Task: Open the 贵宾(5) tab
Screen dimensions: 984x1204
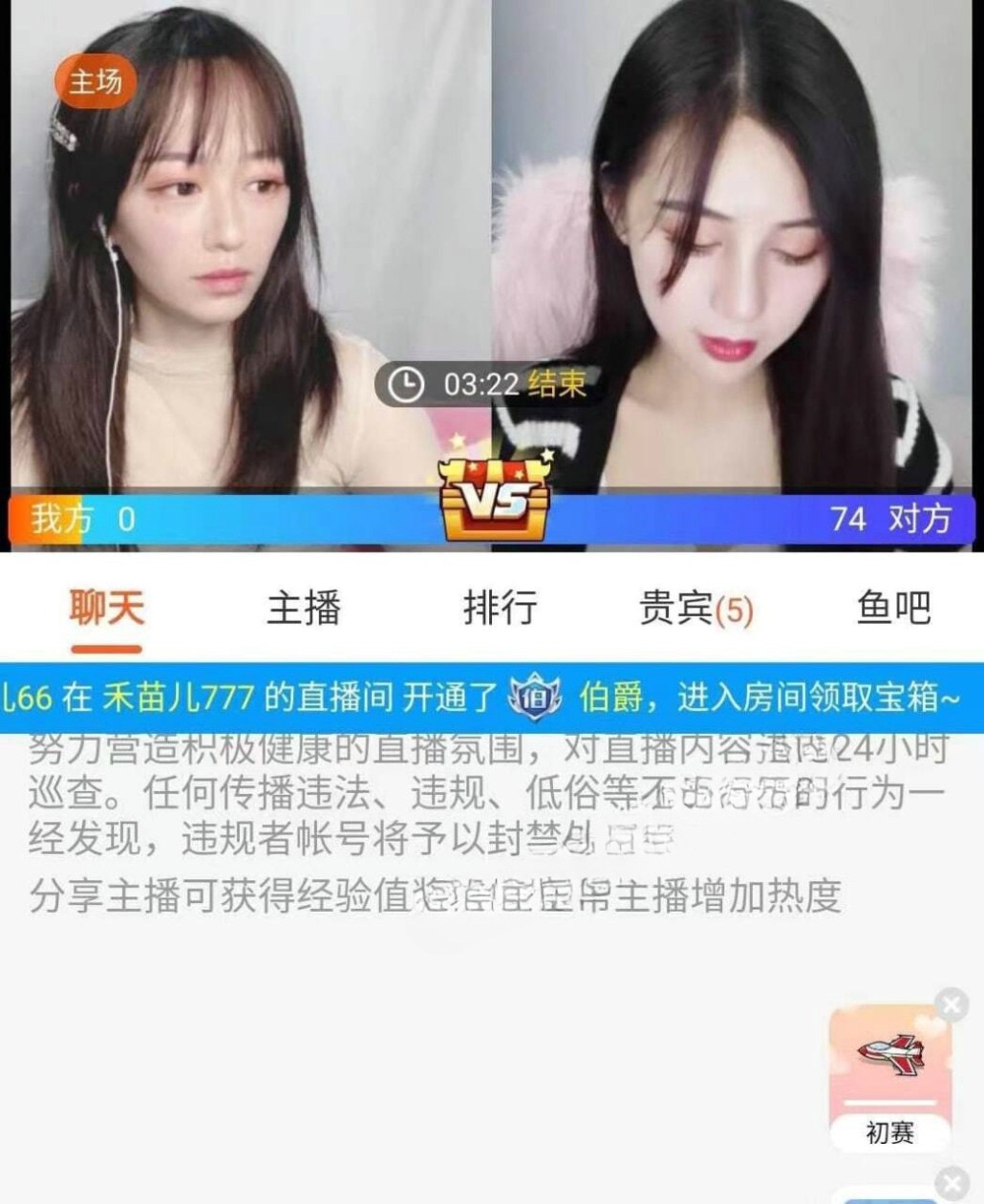Action: [x=695, y=608]
